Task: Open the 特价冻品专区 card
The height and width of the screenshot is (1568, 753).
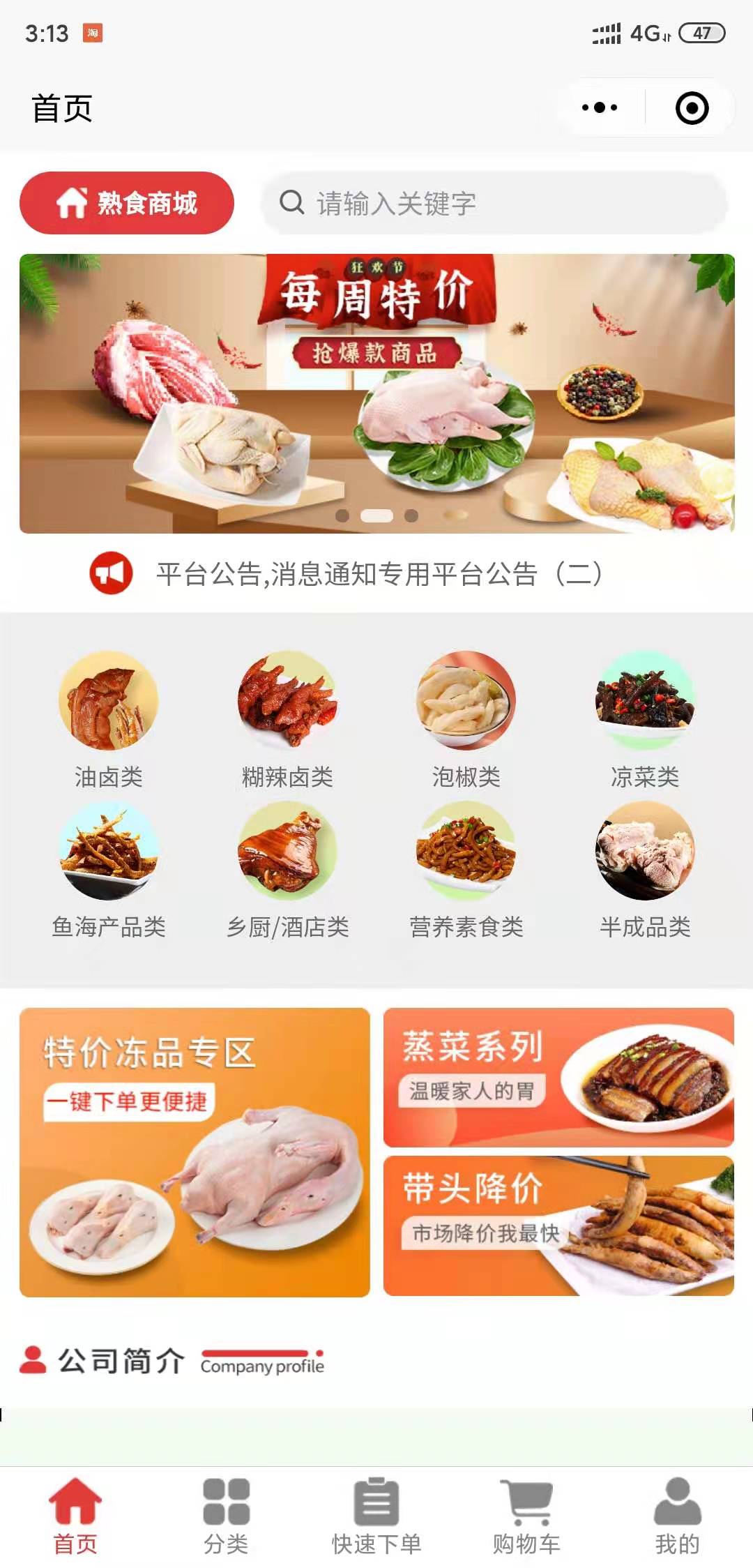Action: [195, 1152]
